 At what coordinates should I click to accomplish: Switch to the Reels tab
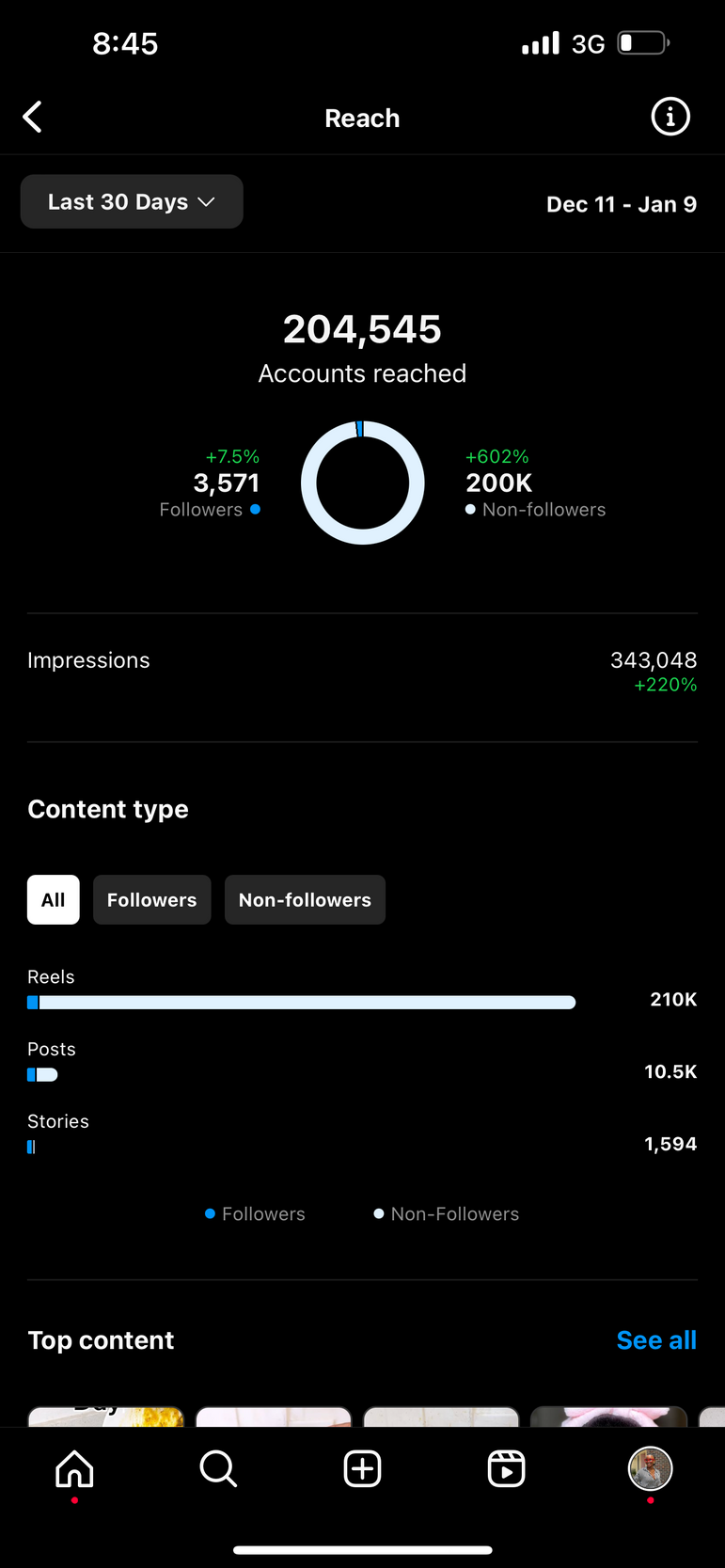point(506,1468)
